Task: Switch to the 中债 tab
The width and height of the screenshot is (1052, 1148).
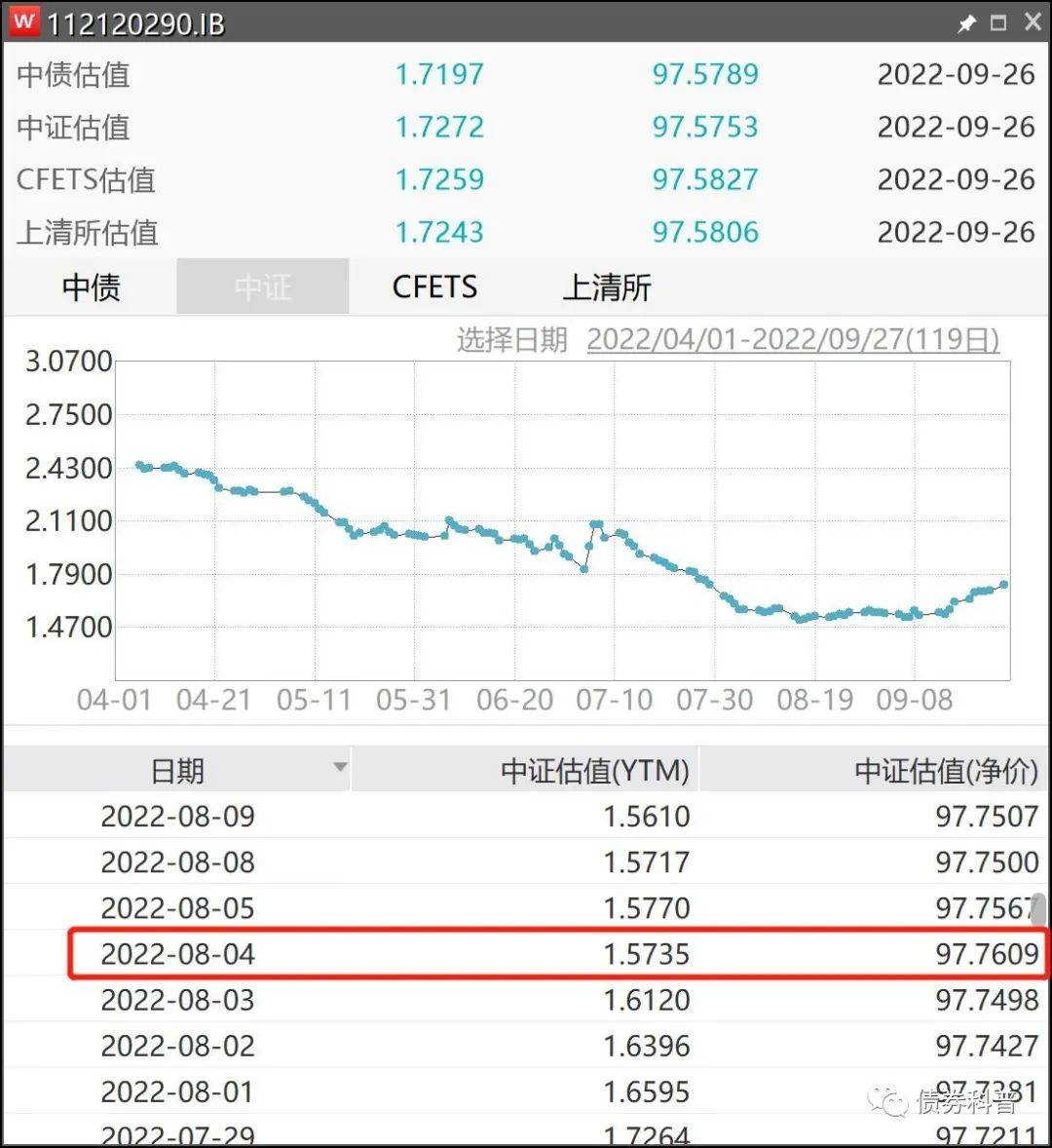Action: click(x=91, y=287)
